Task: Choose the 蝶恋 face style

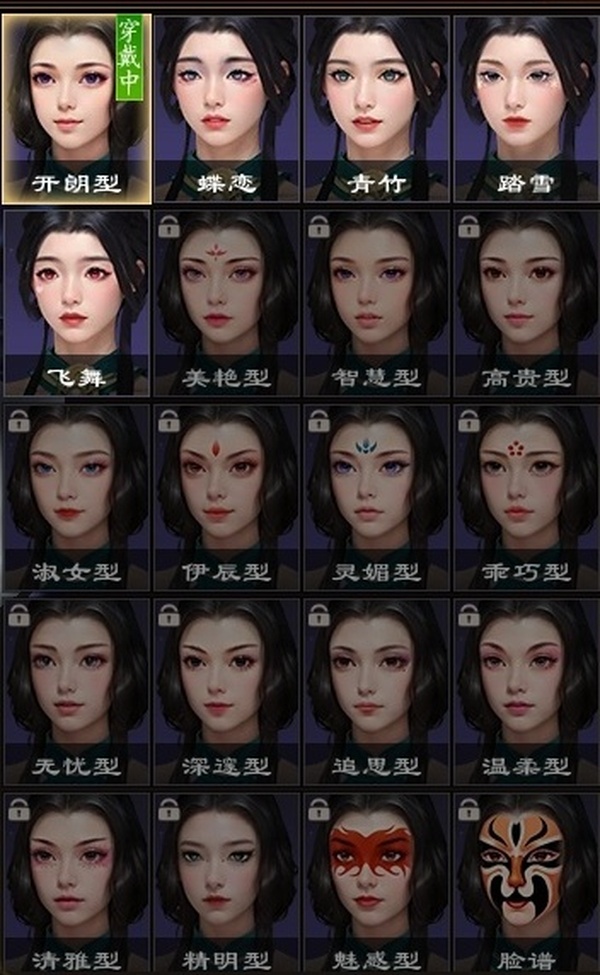Action: (226, 105)
